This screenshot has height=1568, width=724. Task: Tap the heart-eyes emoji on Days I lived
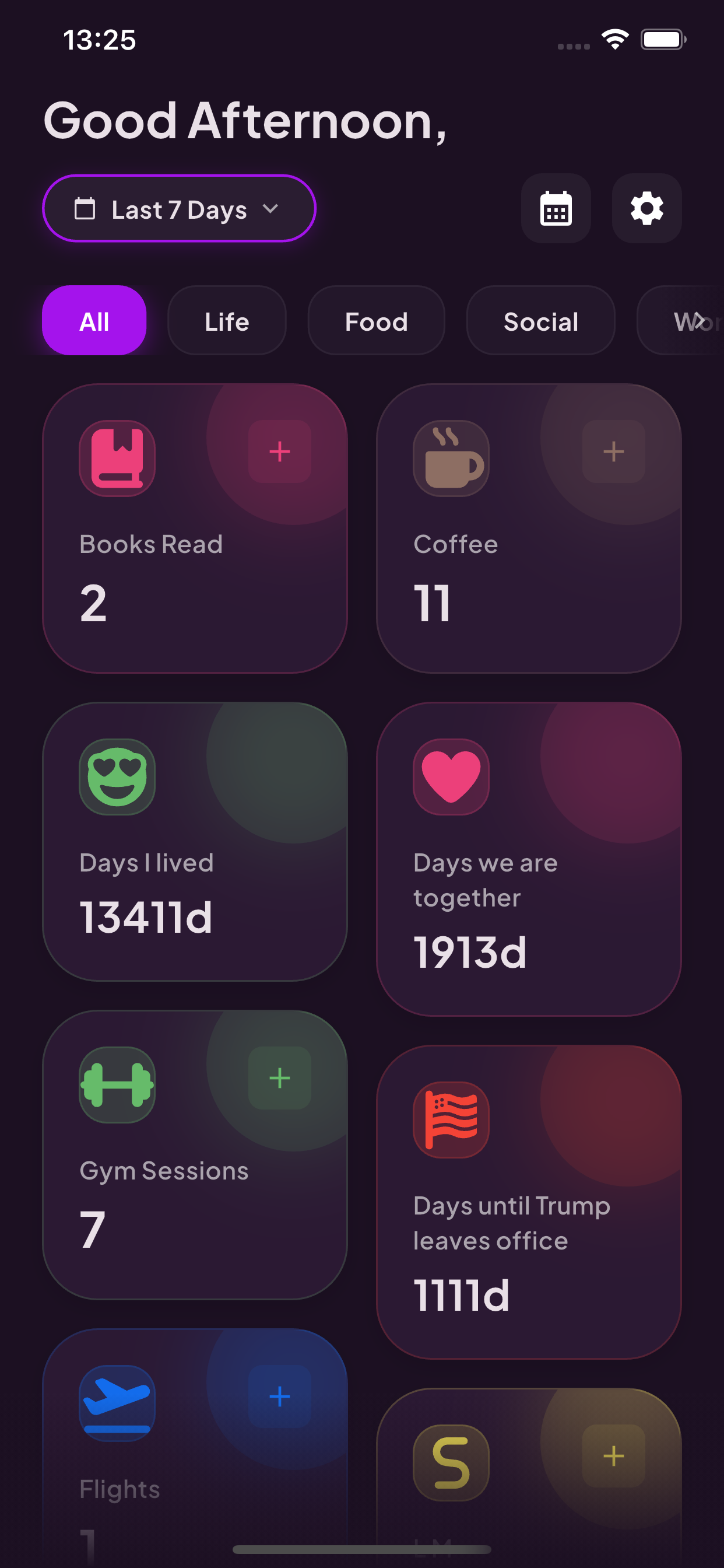click(117, 778)
